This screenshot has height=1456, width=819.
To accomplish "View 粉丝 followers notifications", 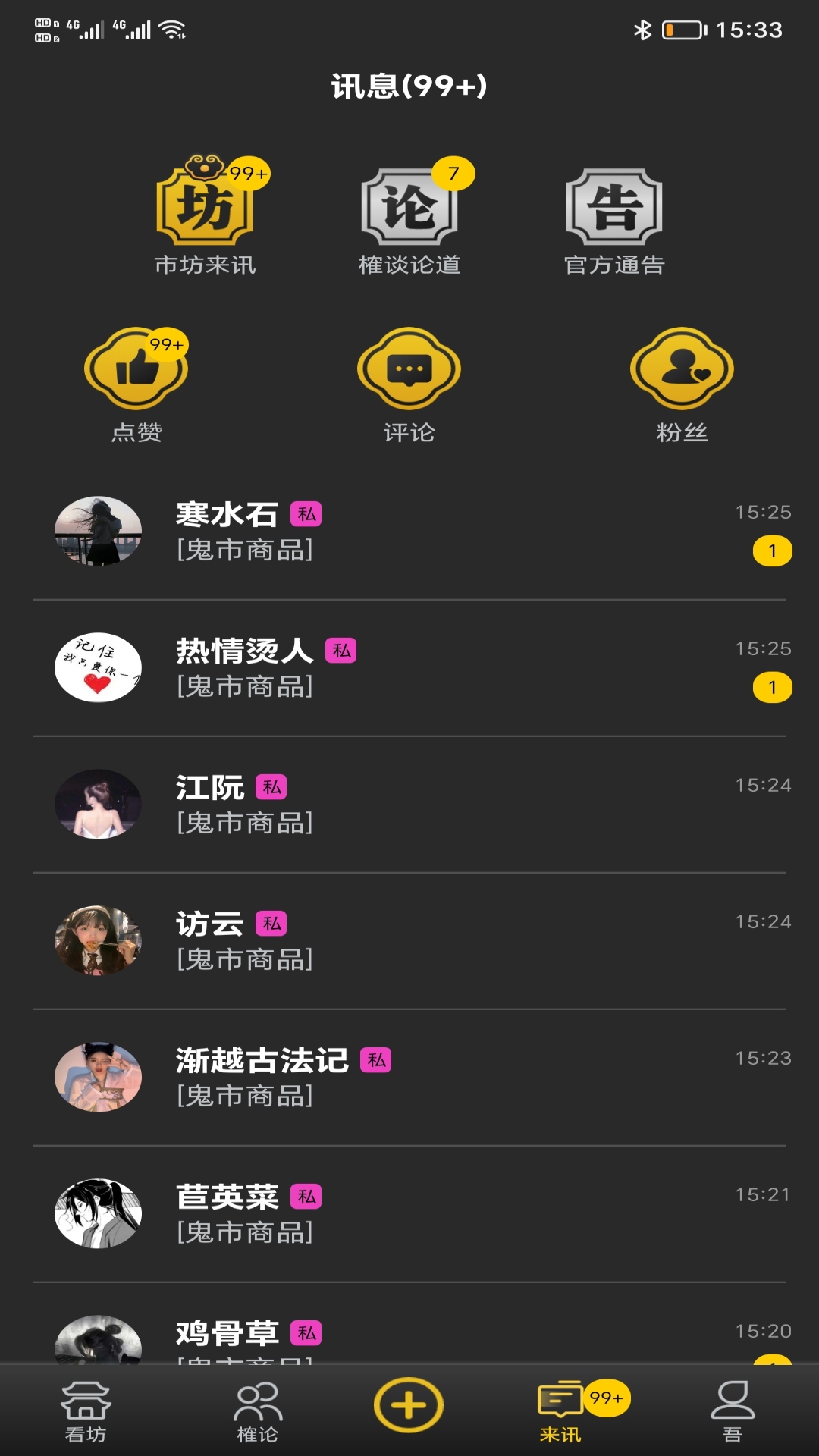I will [680, 369].
